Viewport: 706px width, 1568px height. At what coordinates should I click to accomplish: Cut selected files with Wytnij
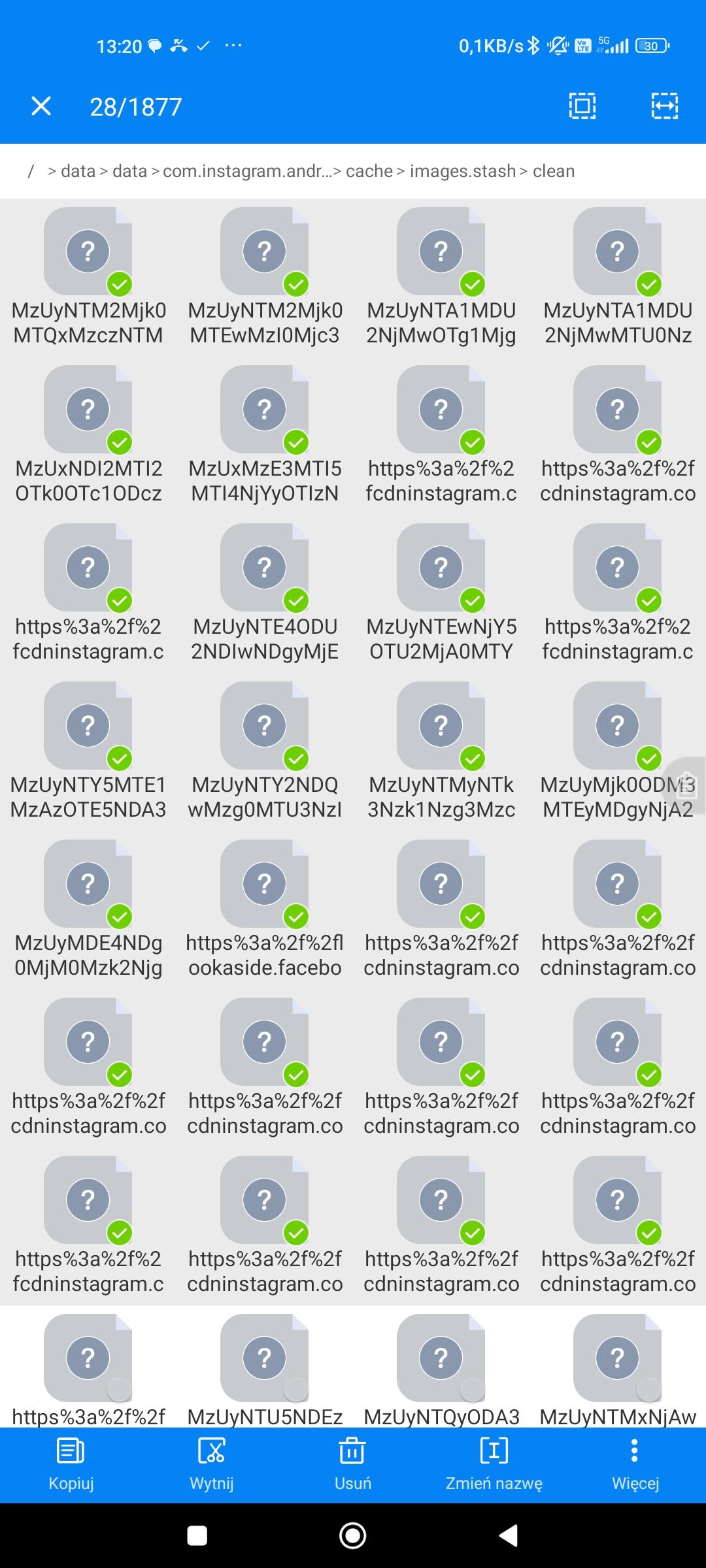pyautogui.click(x=211, y=1463)
